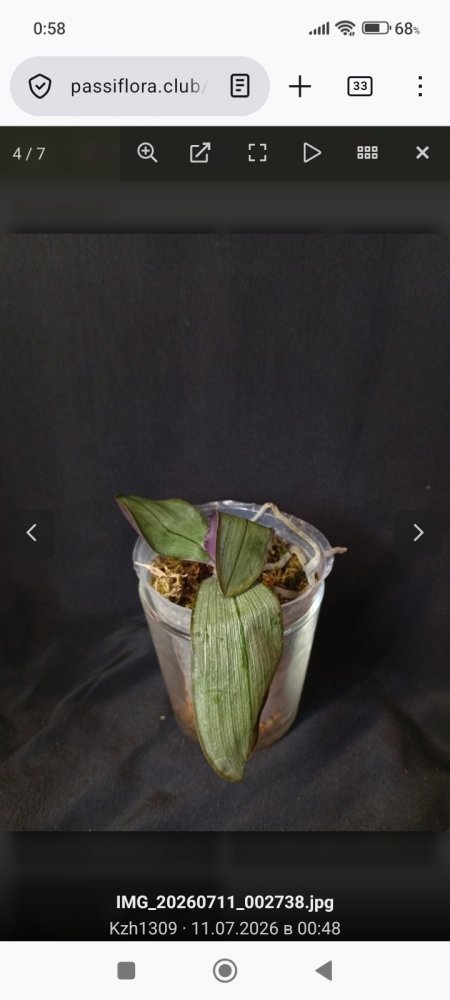This screenshot has width=450, height=1000.
Task: Enter fullscreen gallery view
Action: (257, 152)
